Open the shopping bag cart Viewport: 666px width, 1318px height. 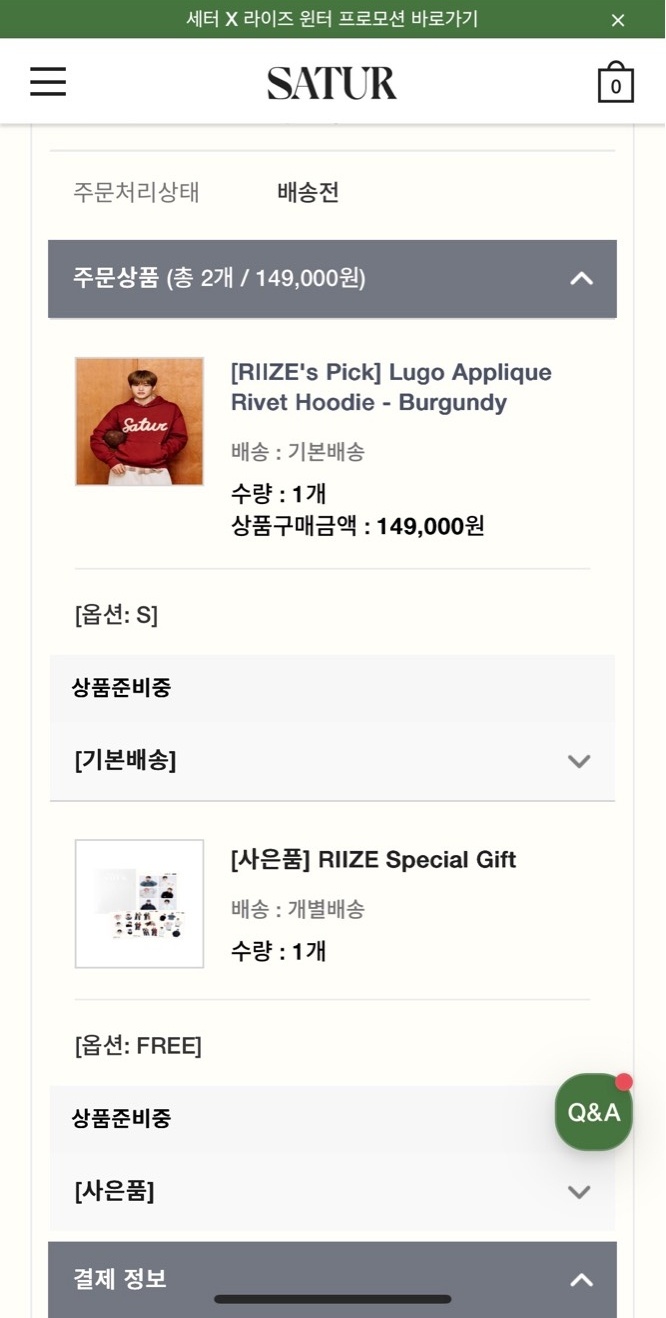pos(615,83)
